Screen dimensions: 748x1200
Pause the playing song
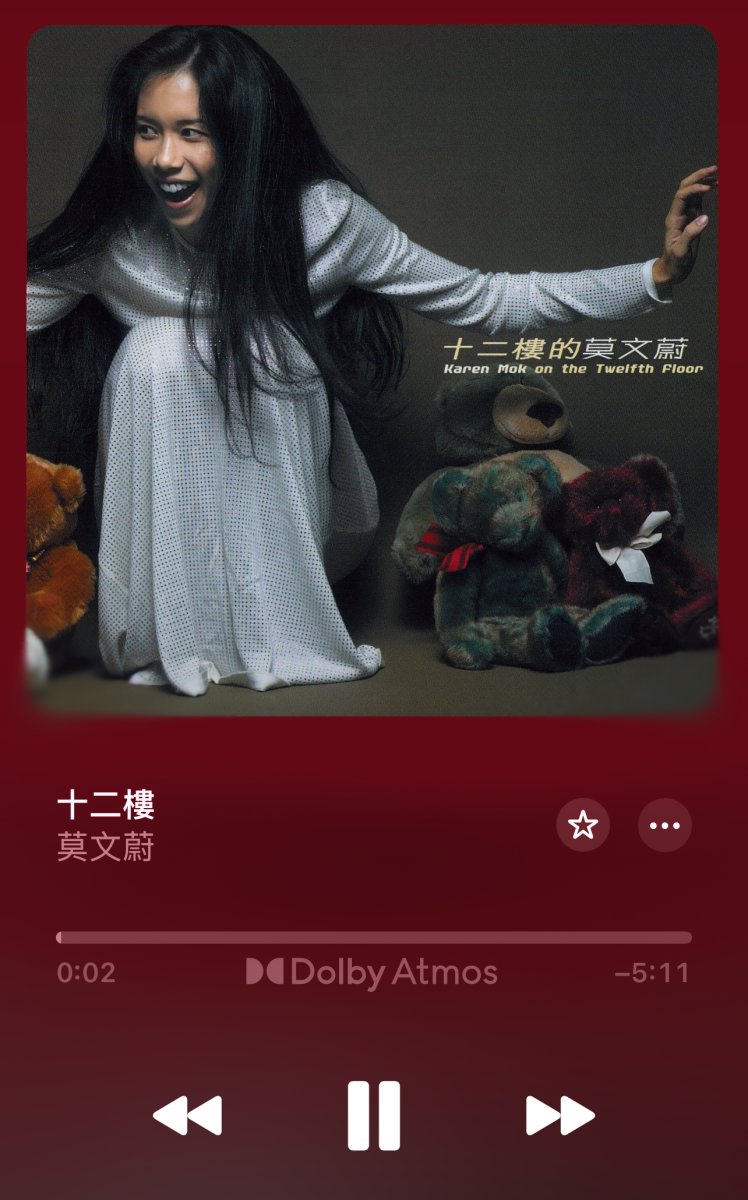[374, 1115]
